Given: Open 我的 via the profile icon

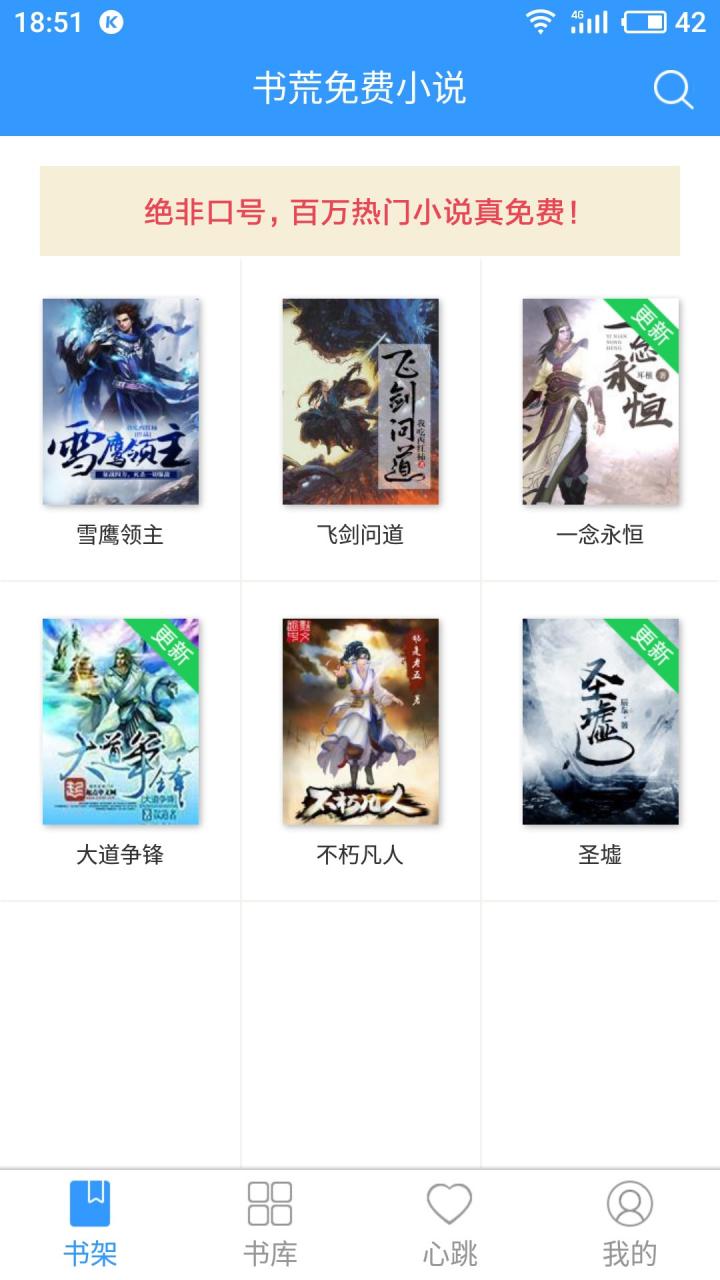Looking at the screenshot, I should pyautogui.click(x=630, y=1205).
